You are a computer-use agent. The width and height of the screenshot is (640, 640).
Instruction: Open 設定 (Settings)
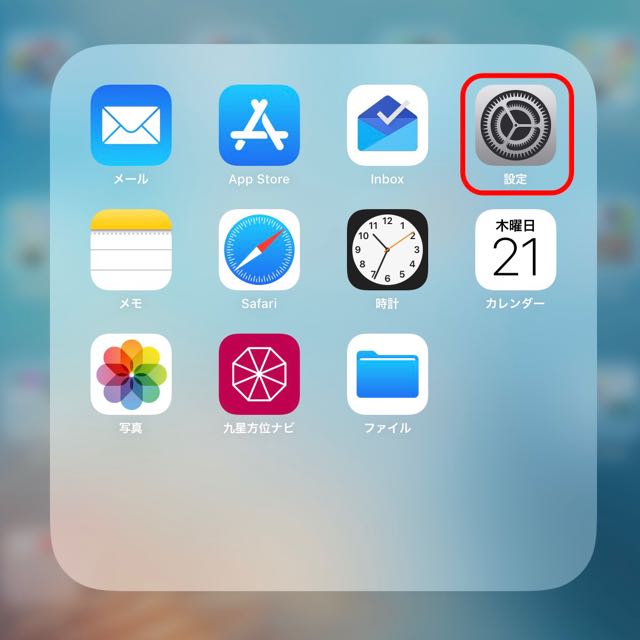(515, 125)
